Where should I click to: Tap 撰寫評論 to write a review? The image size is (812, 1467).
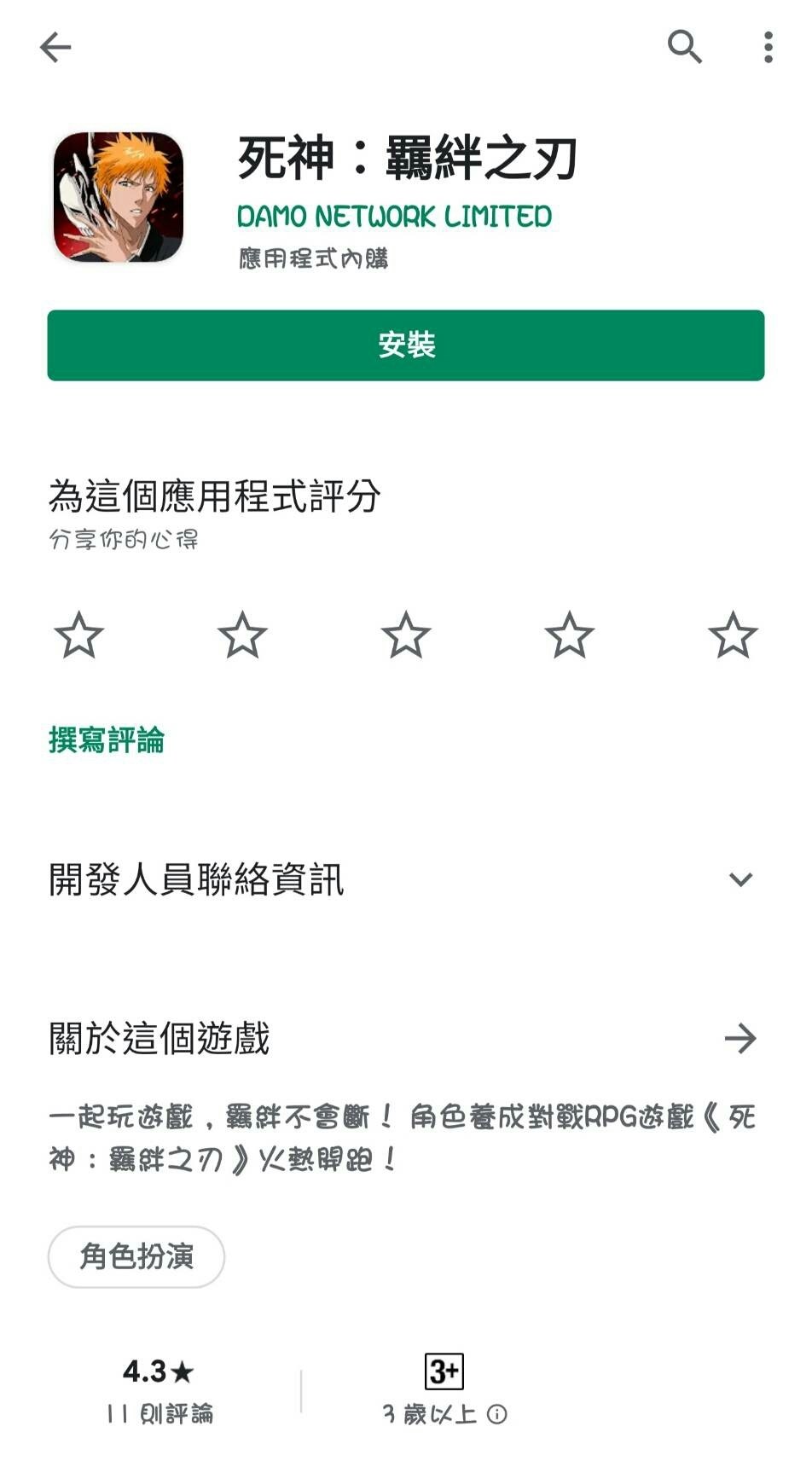pos(107,739)
